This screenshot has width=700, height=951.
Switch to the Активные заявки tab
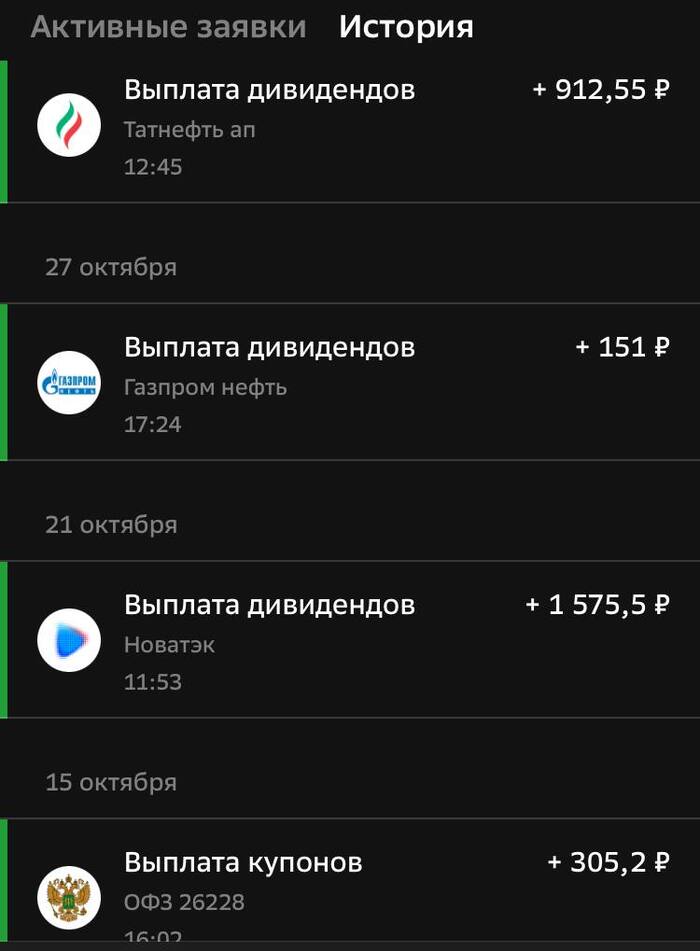point(168,27)
